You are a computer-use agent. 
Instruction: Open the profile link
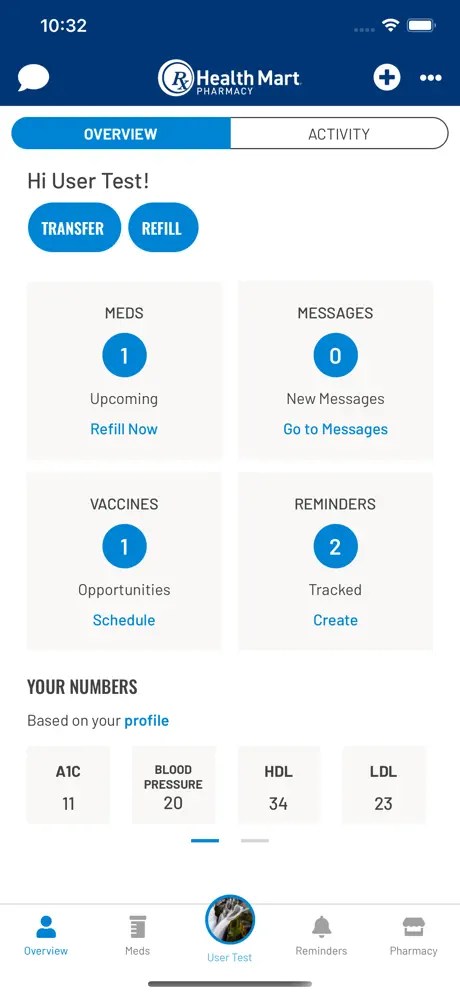pyautogui.click(x=147, y=721)
